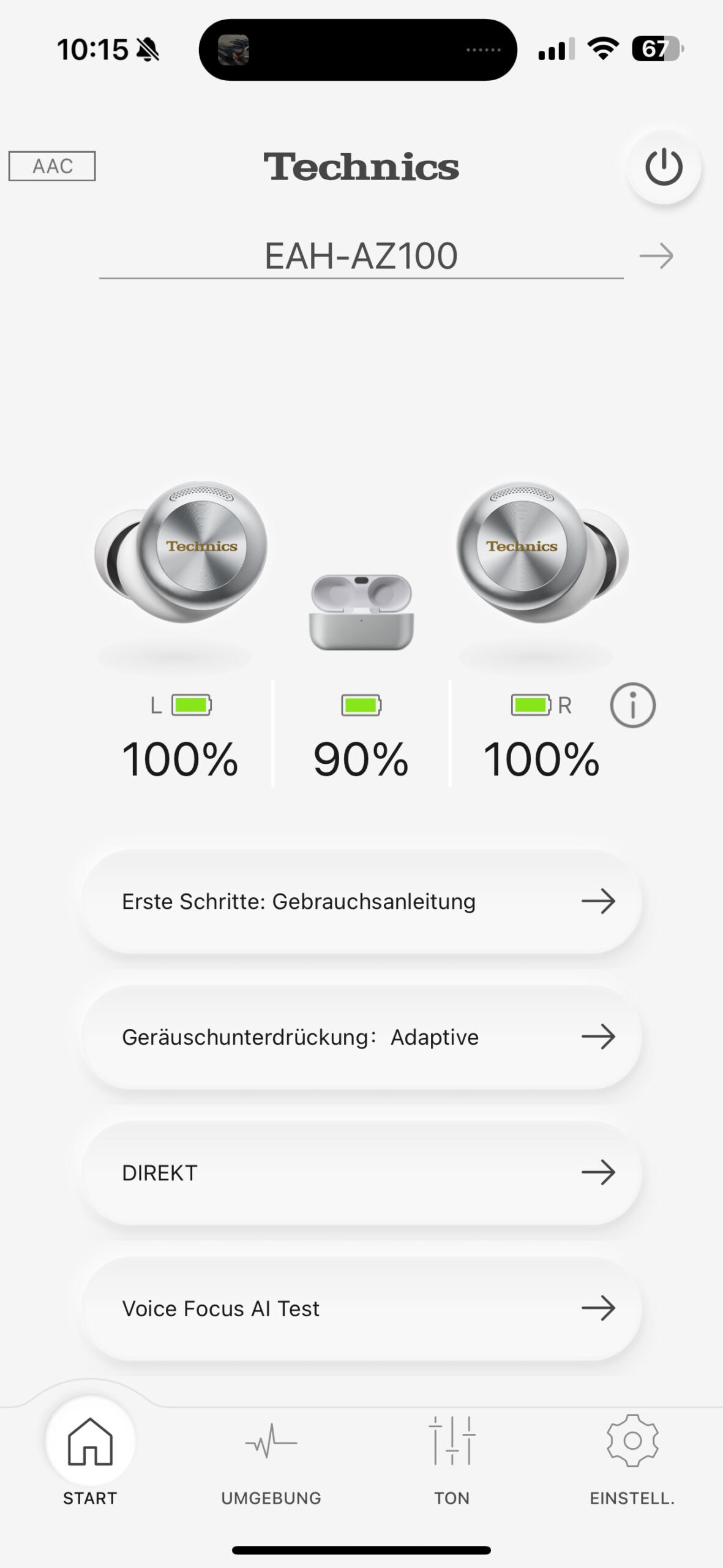723x1568 pixels.
Task: Tap the power button icon
Action: pos(664,167)
